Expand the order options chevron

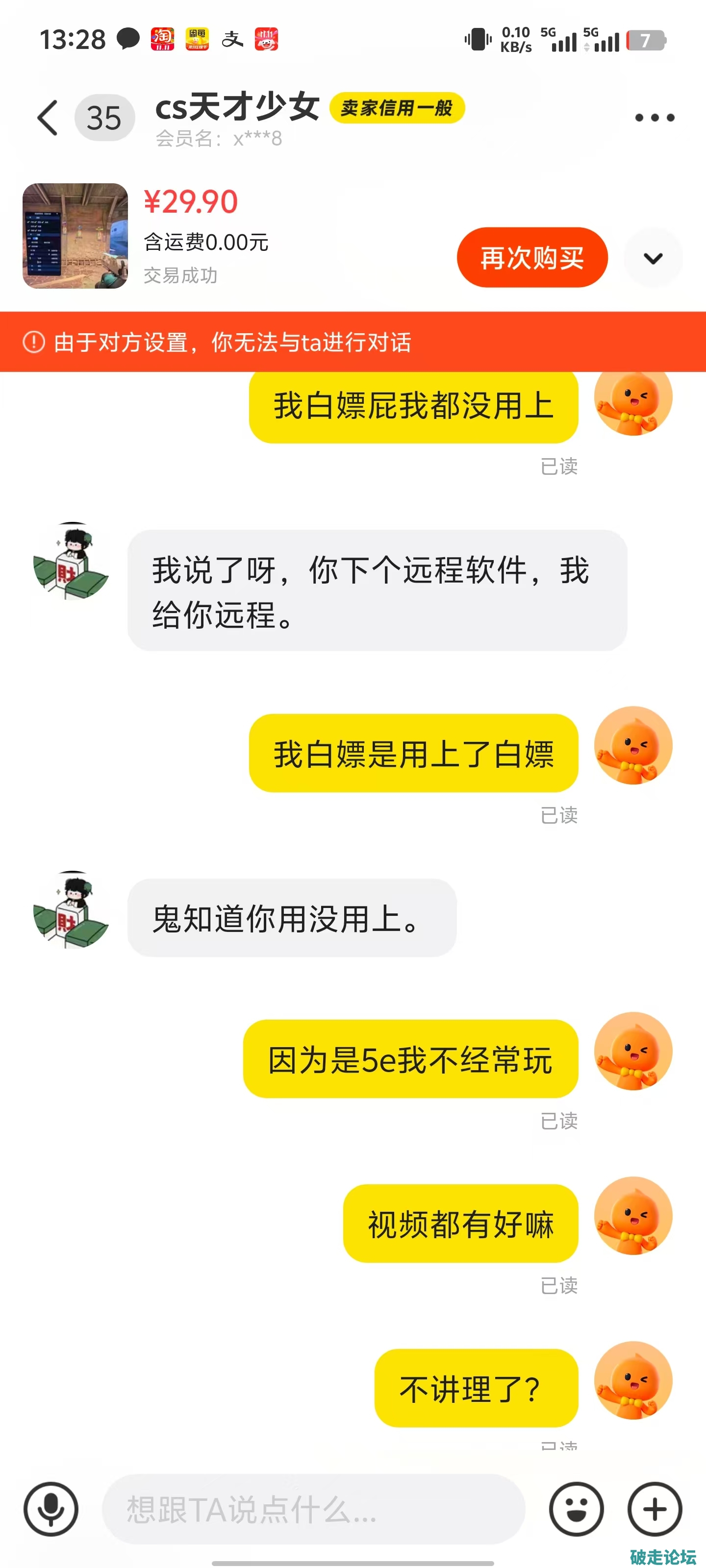(653, 258)
